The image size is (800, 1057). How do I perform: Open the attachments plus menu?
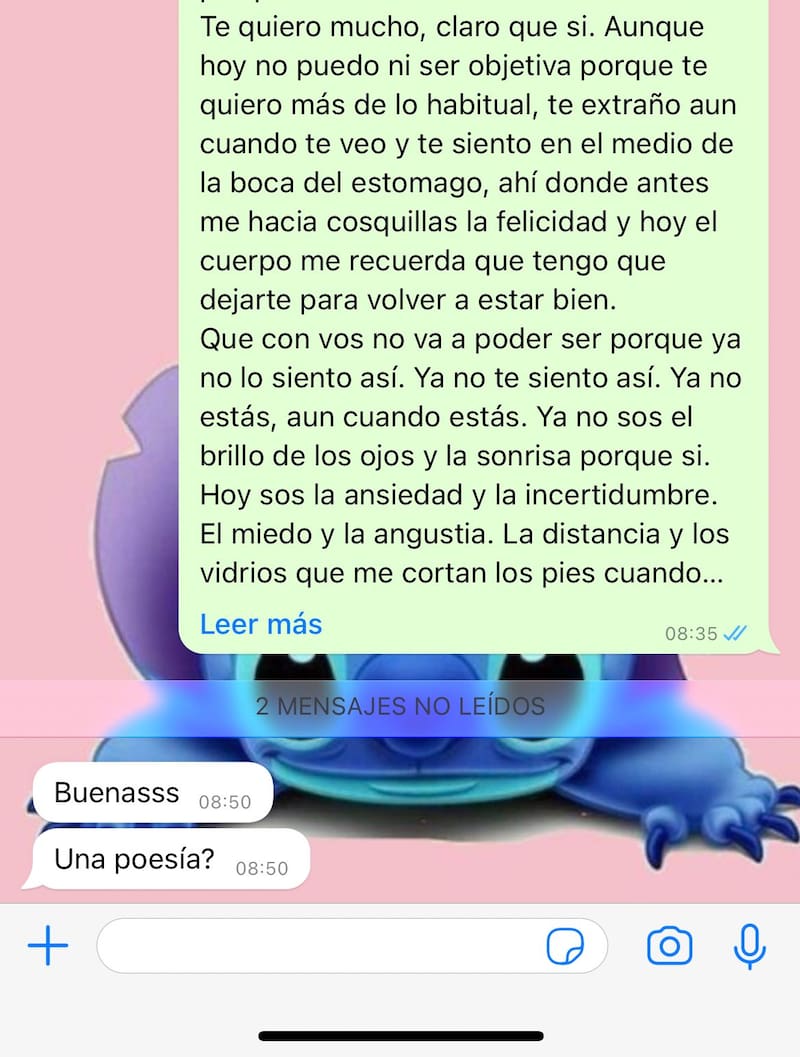[x=47, y=945]
